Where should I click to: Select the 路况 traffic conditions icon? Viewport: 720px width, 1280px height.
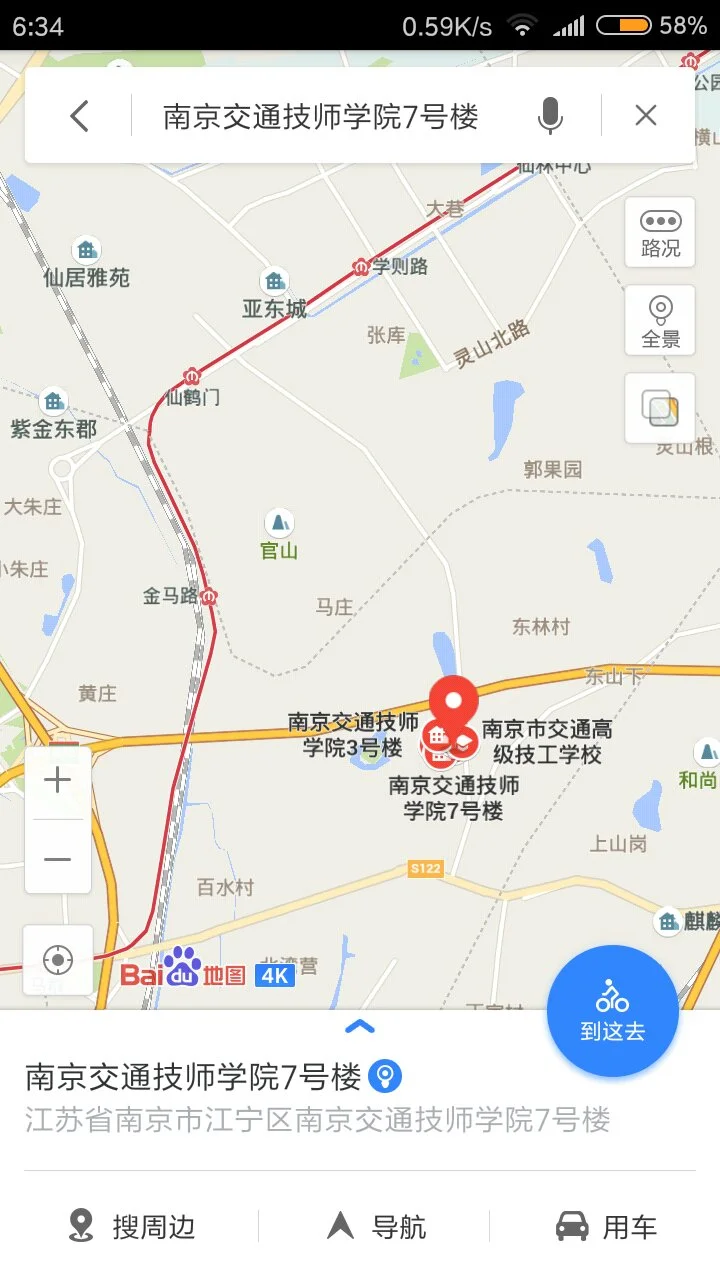click(660, 233)
